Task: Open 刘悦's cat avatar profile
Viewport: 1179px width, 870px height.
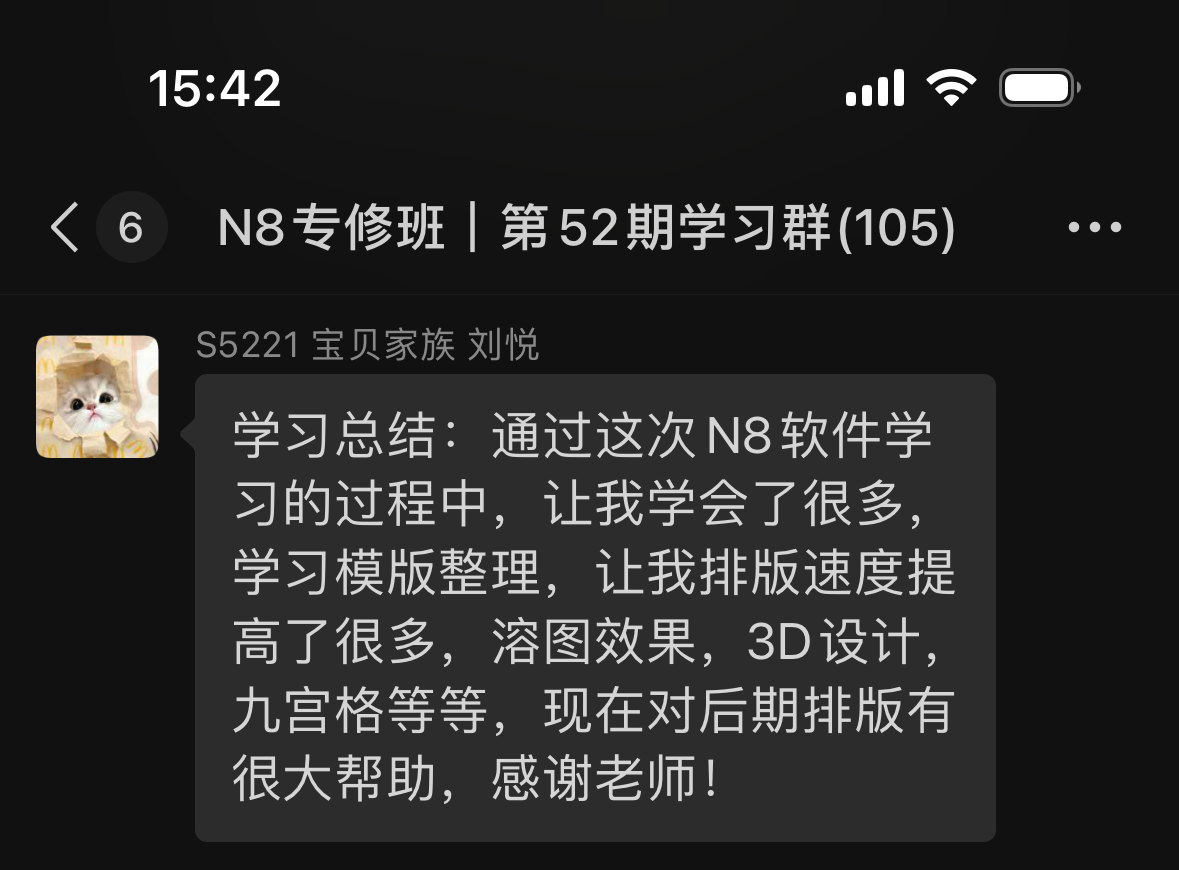Action: coord(97,397)
